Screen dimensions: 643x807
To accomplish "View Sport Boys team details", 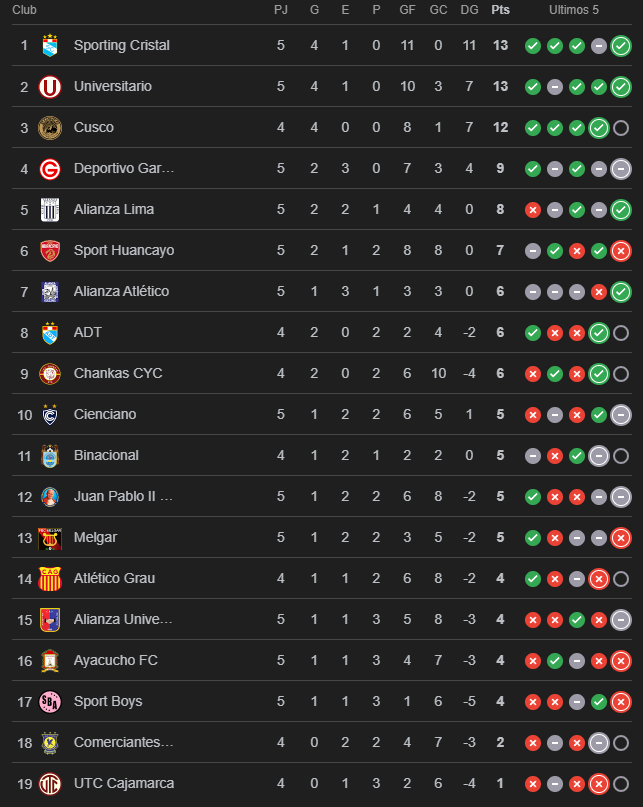I will [x=108, y=701].
